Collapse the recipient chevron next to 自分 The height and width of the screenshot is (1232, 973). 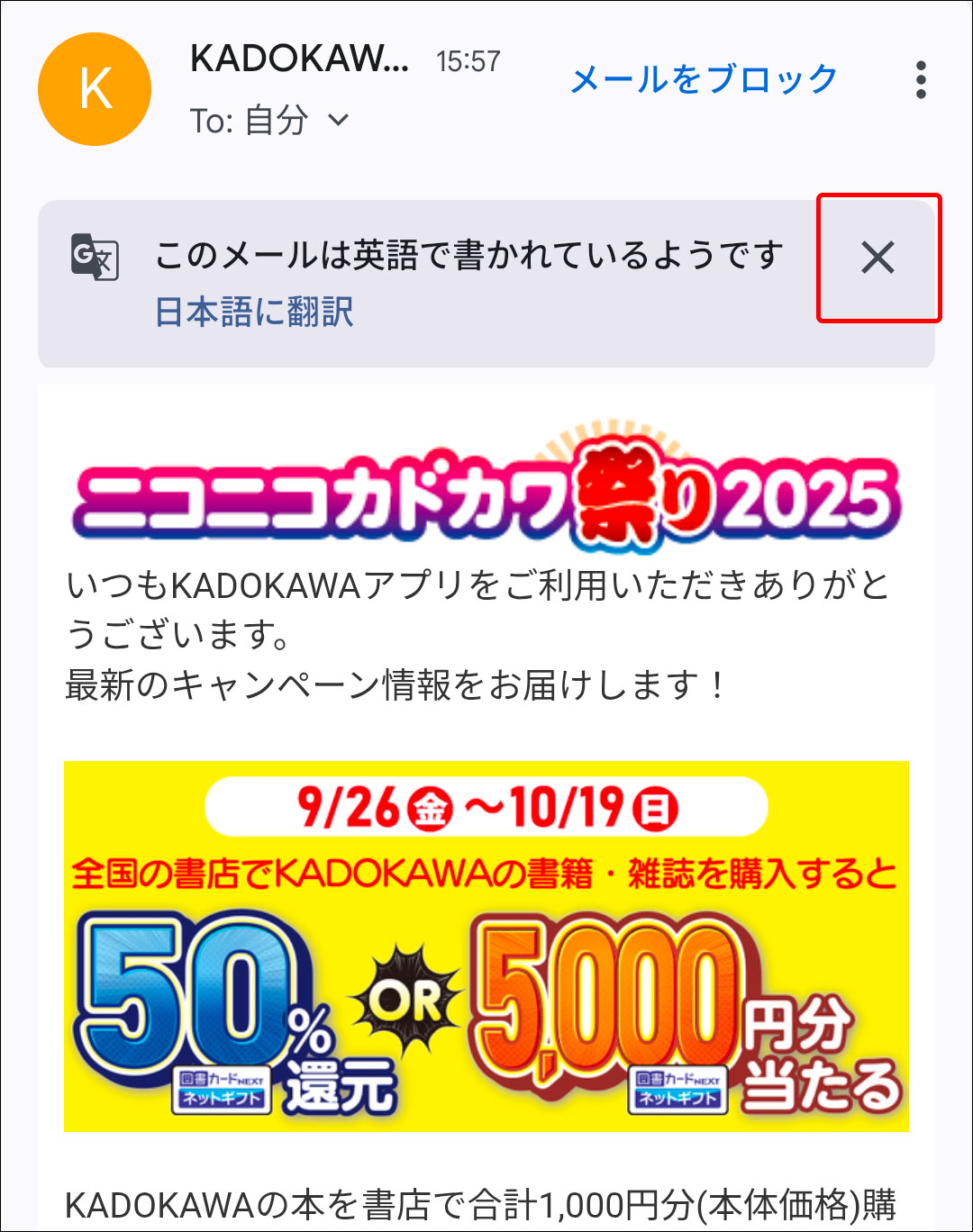click(x=340, y=120)
